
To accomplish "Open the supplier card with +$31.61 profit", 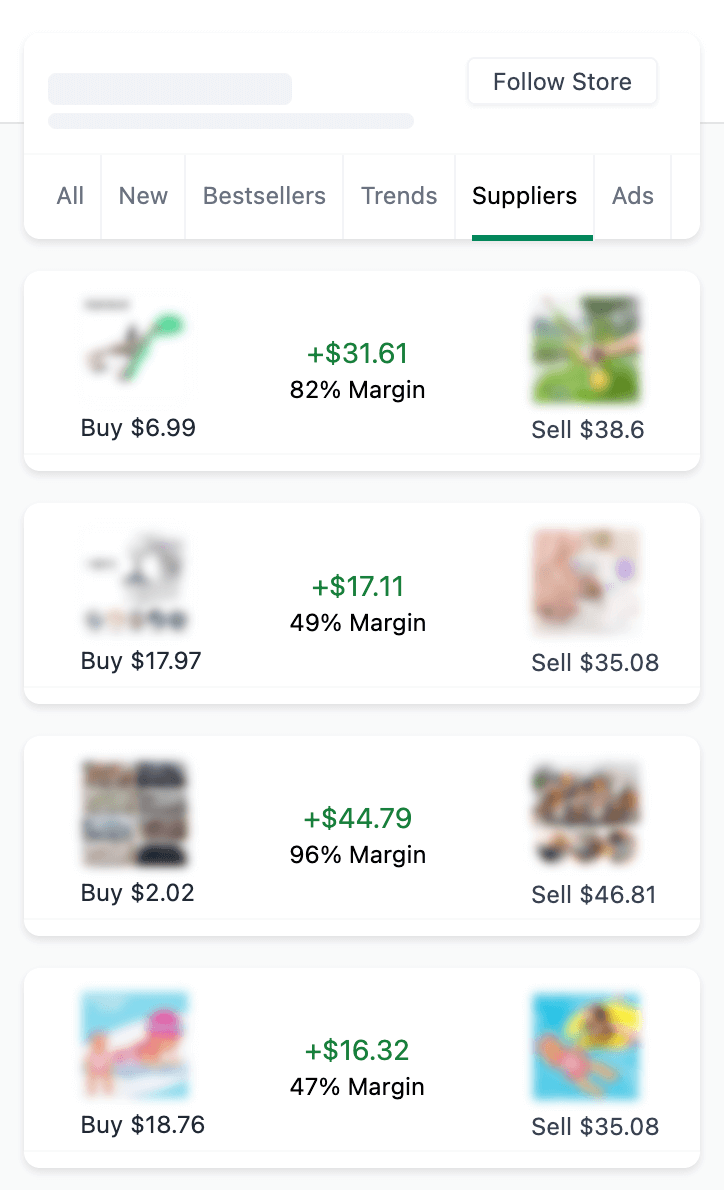I will (358, 370).
